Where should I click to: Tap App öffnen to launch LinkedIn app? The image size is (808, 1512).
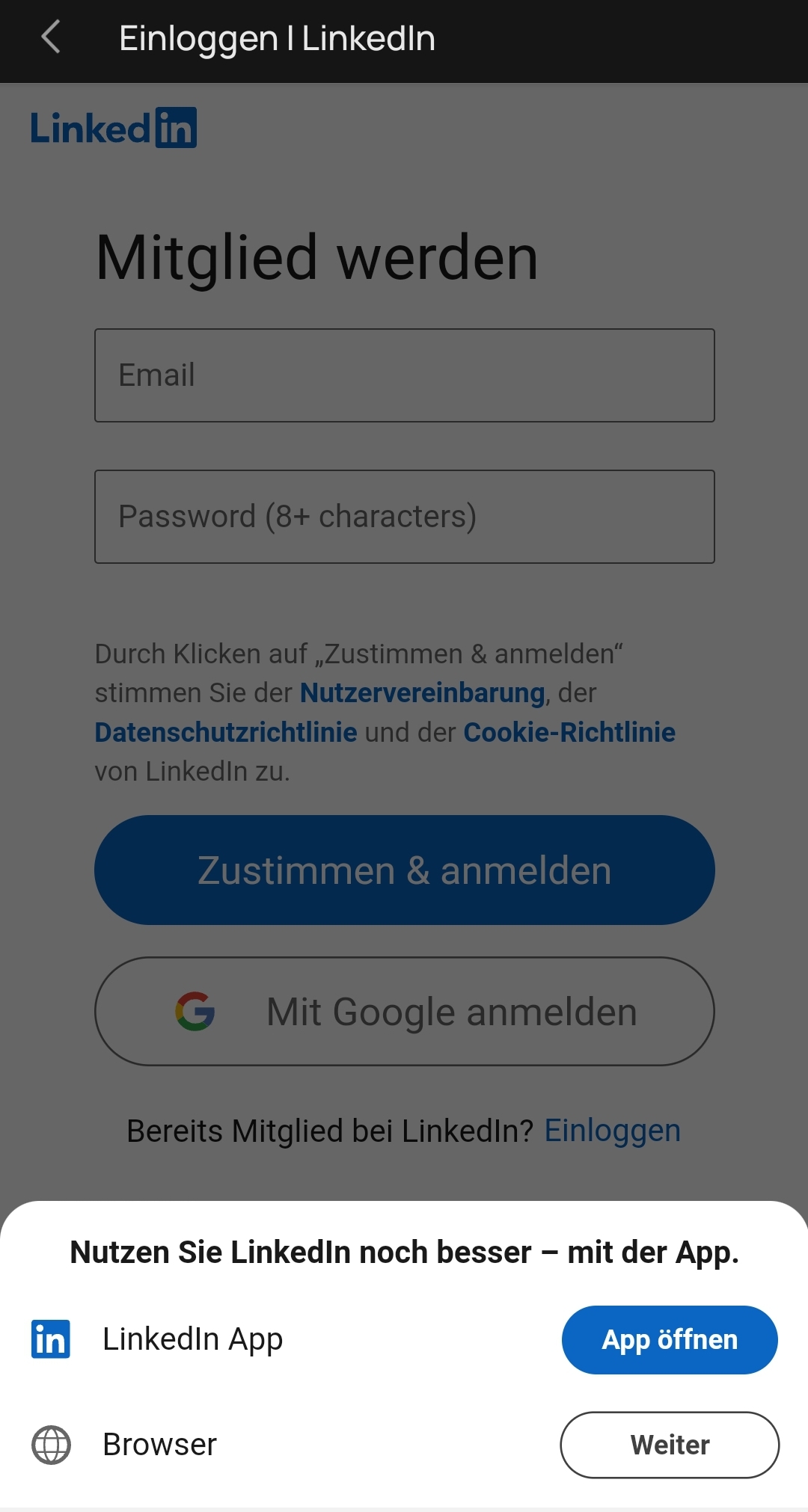(670, 1340)
